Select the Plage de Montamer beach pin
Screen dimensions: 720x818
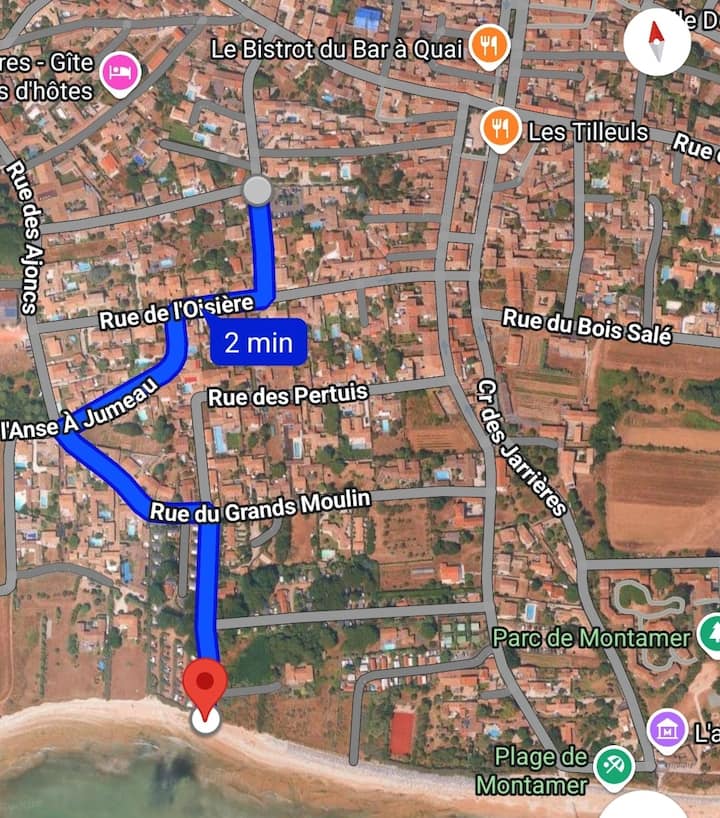[613, 767]
